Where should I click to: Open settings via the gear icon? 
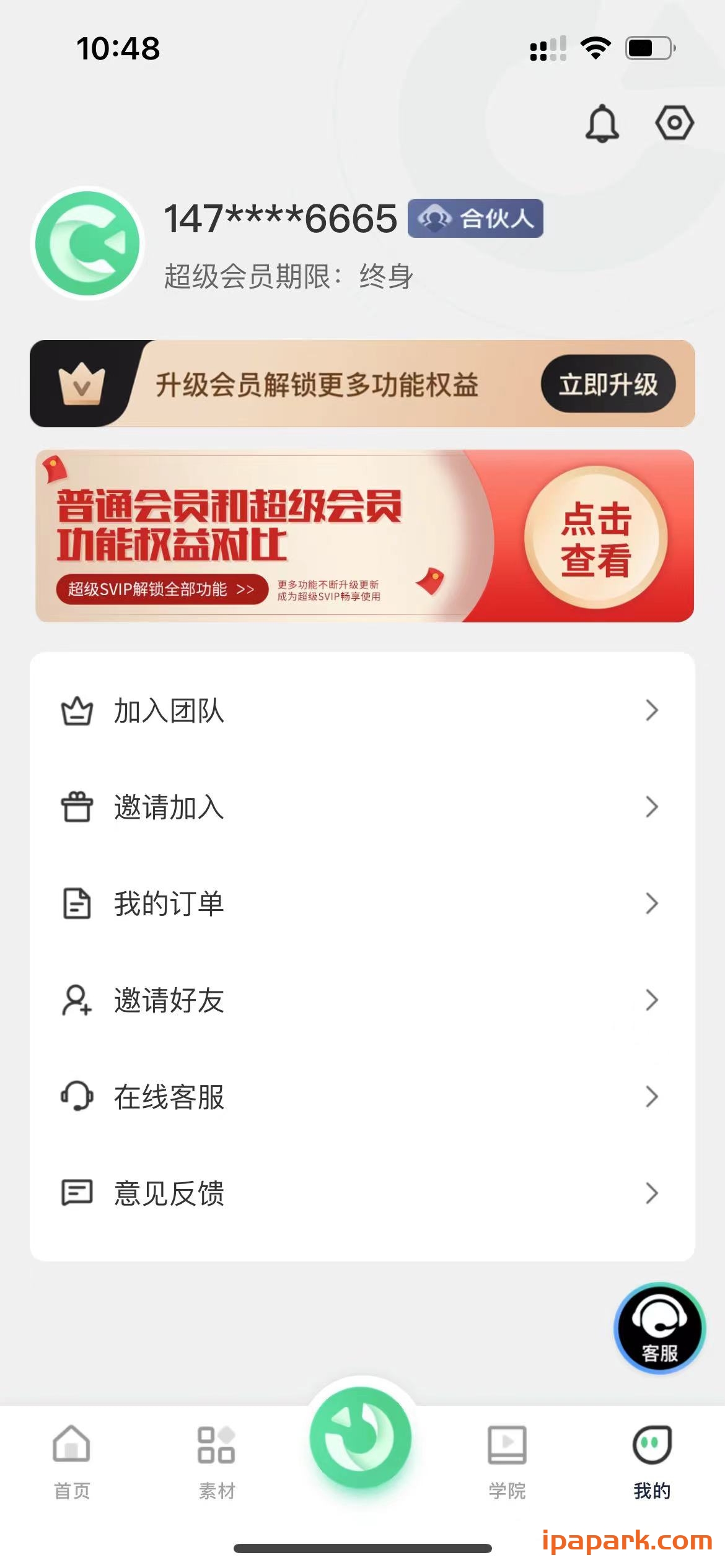click(674, 123)
